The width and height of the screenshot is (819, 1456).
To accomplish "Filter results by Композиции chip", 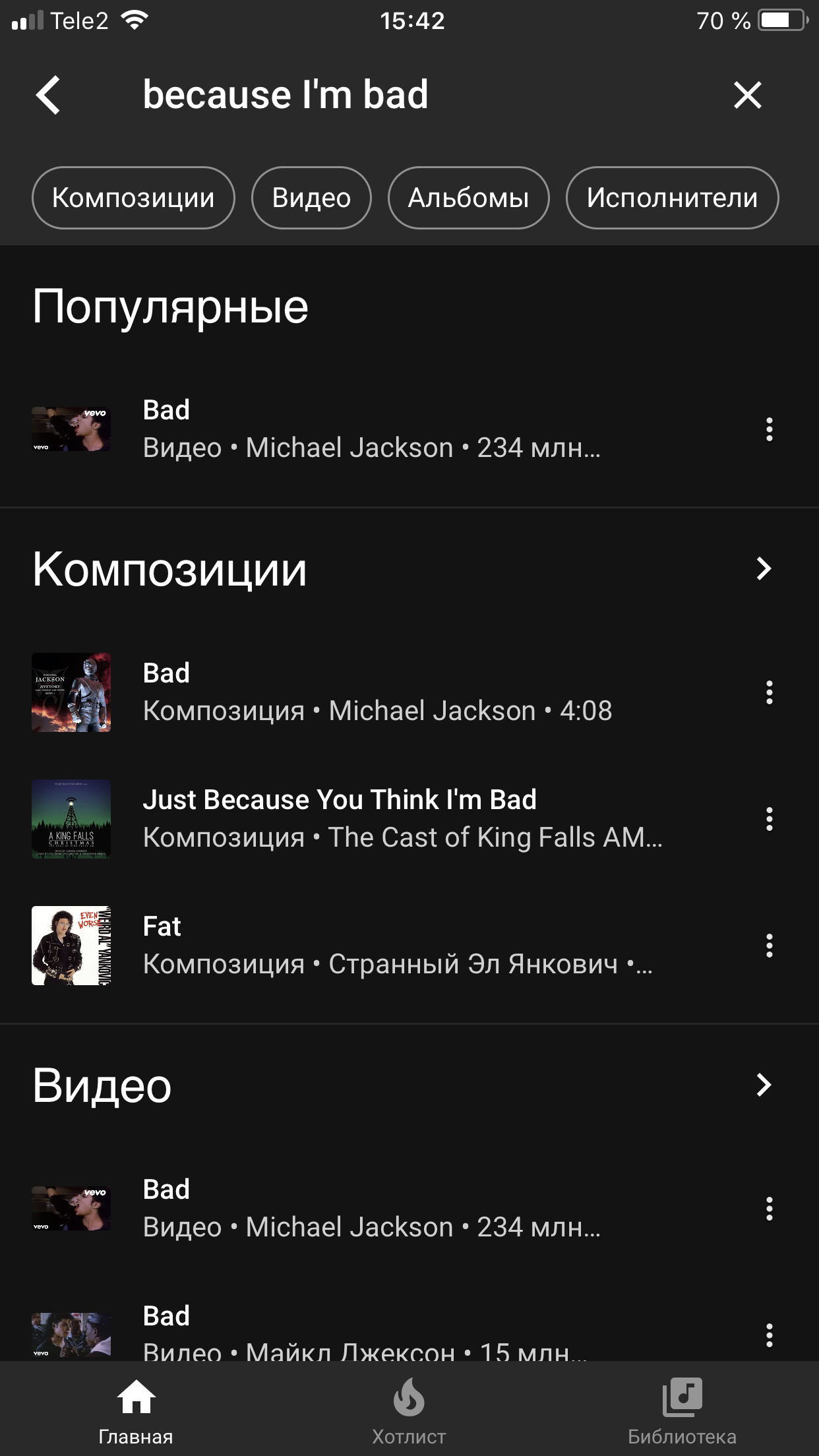I will 133,198.
